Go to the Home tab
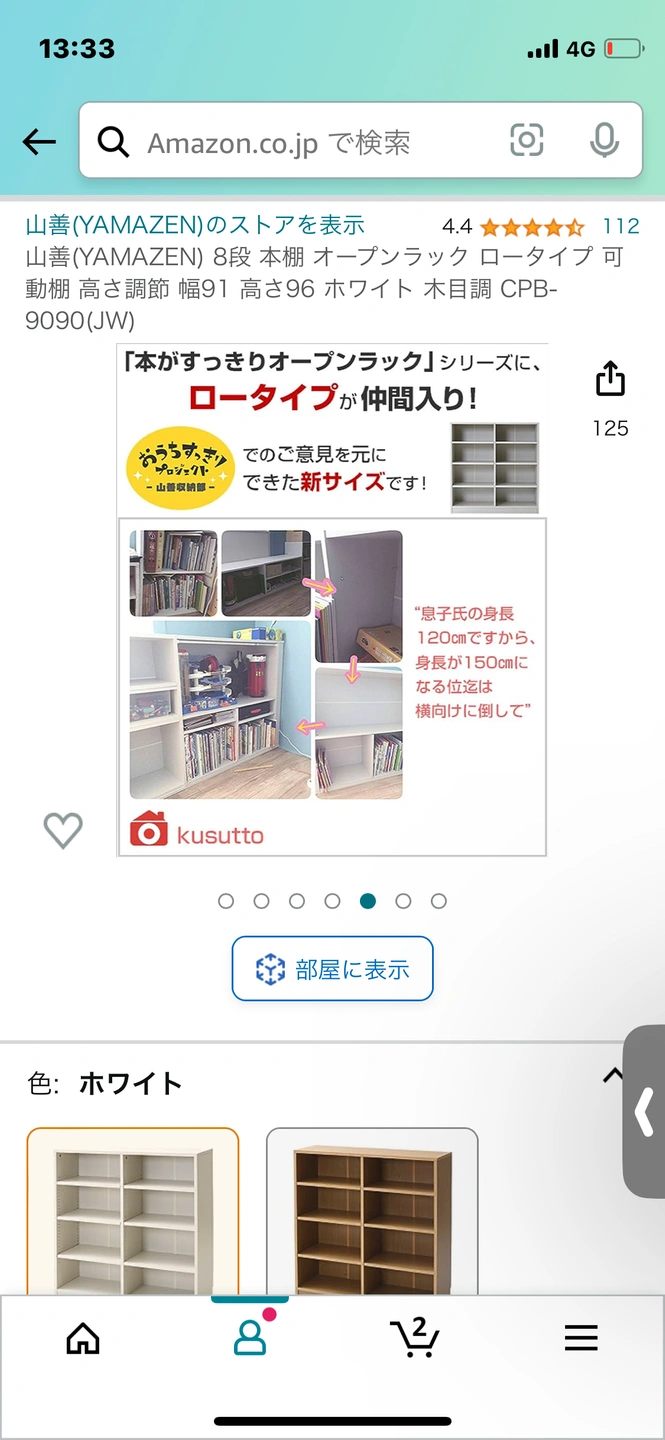665x1440 pixels. 83,1338
